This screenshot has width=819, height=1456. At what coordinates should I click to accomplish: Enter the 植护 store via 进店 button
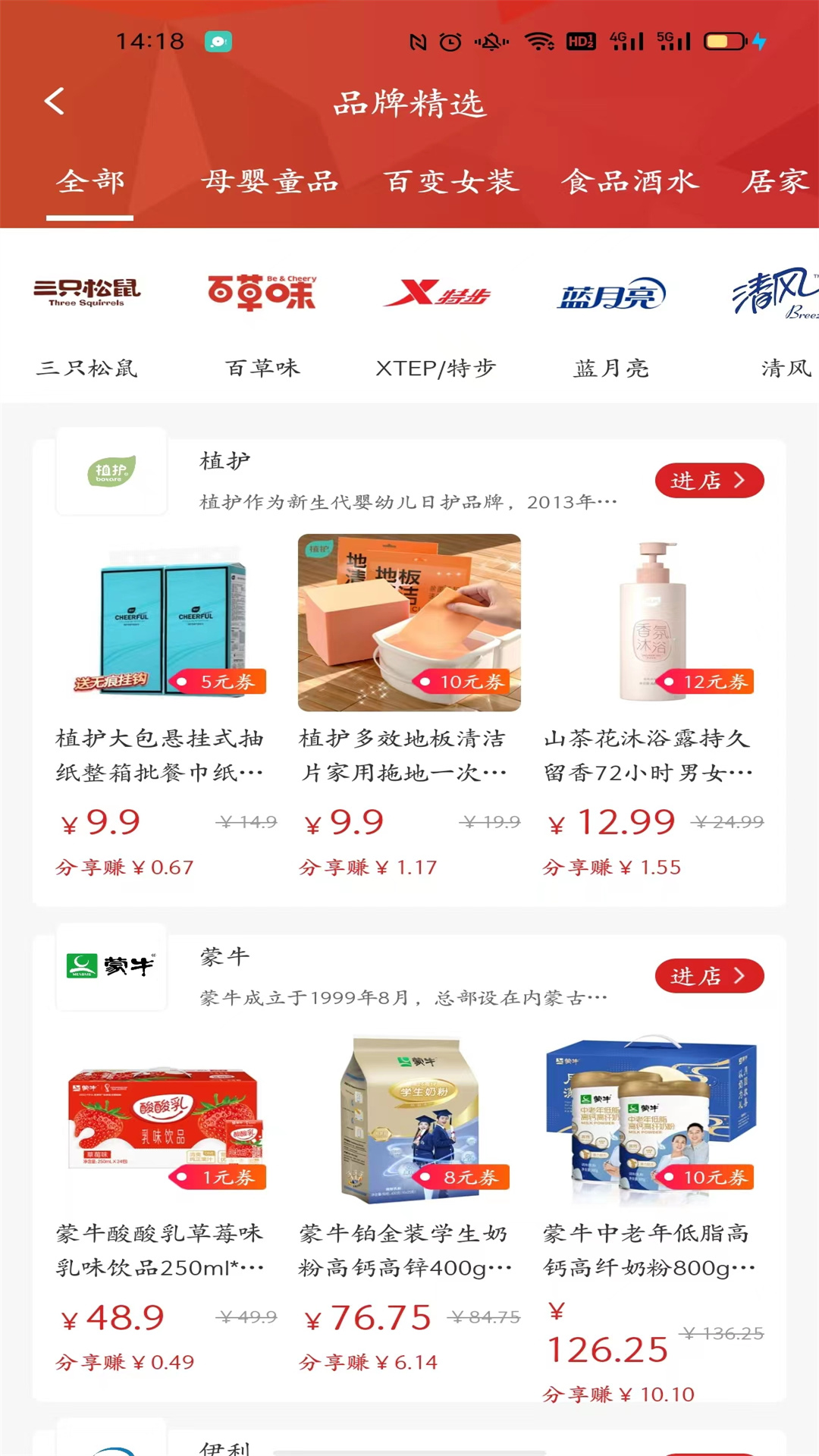(x=709, y=480)
